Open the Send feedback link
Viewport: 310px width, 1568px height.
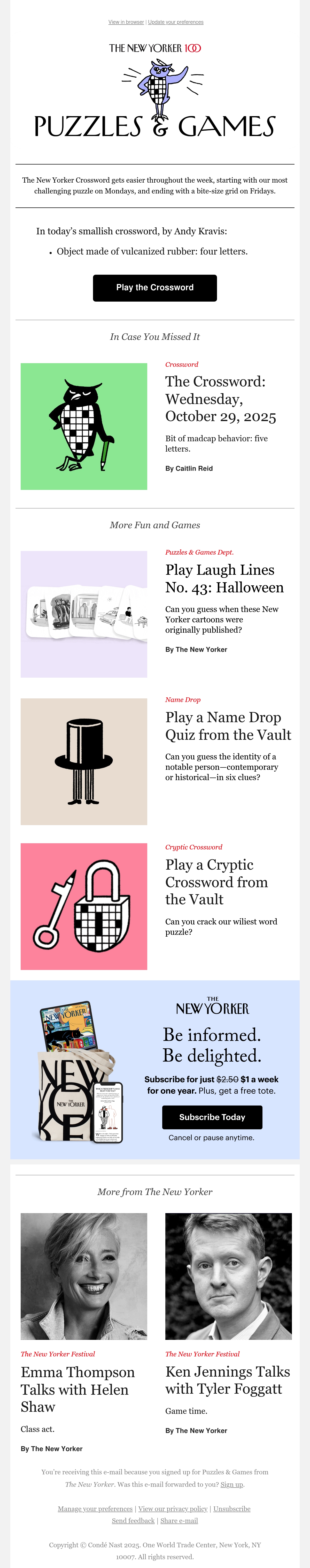coord(133,1520)
